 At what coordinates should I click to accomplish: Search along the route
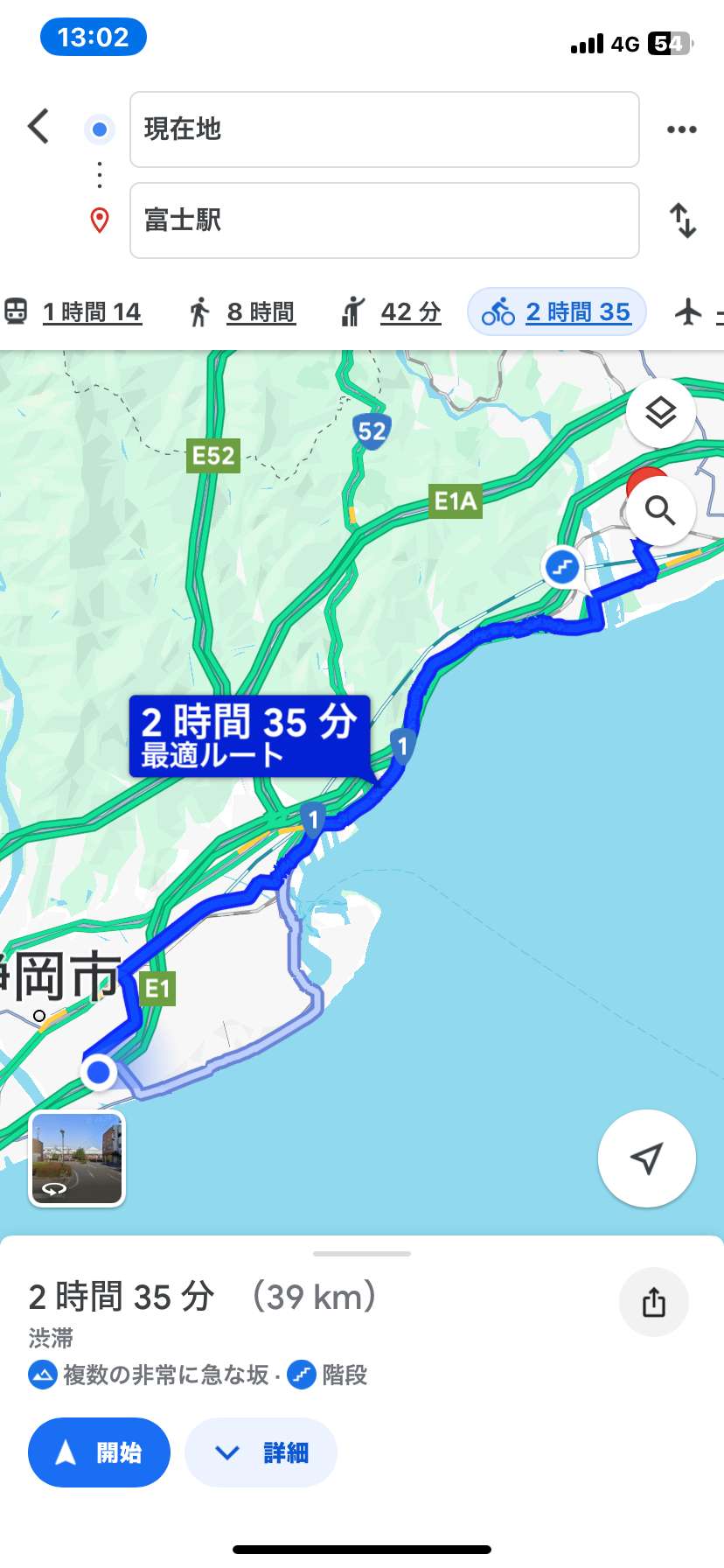pyautogui.click(x=660, y=510)
